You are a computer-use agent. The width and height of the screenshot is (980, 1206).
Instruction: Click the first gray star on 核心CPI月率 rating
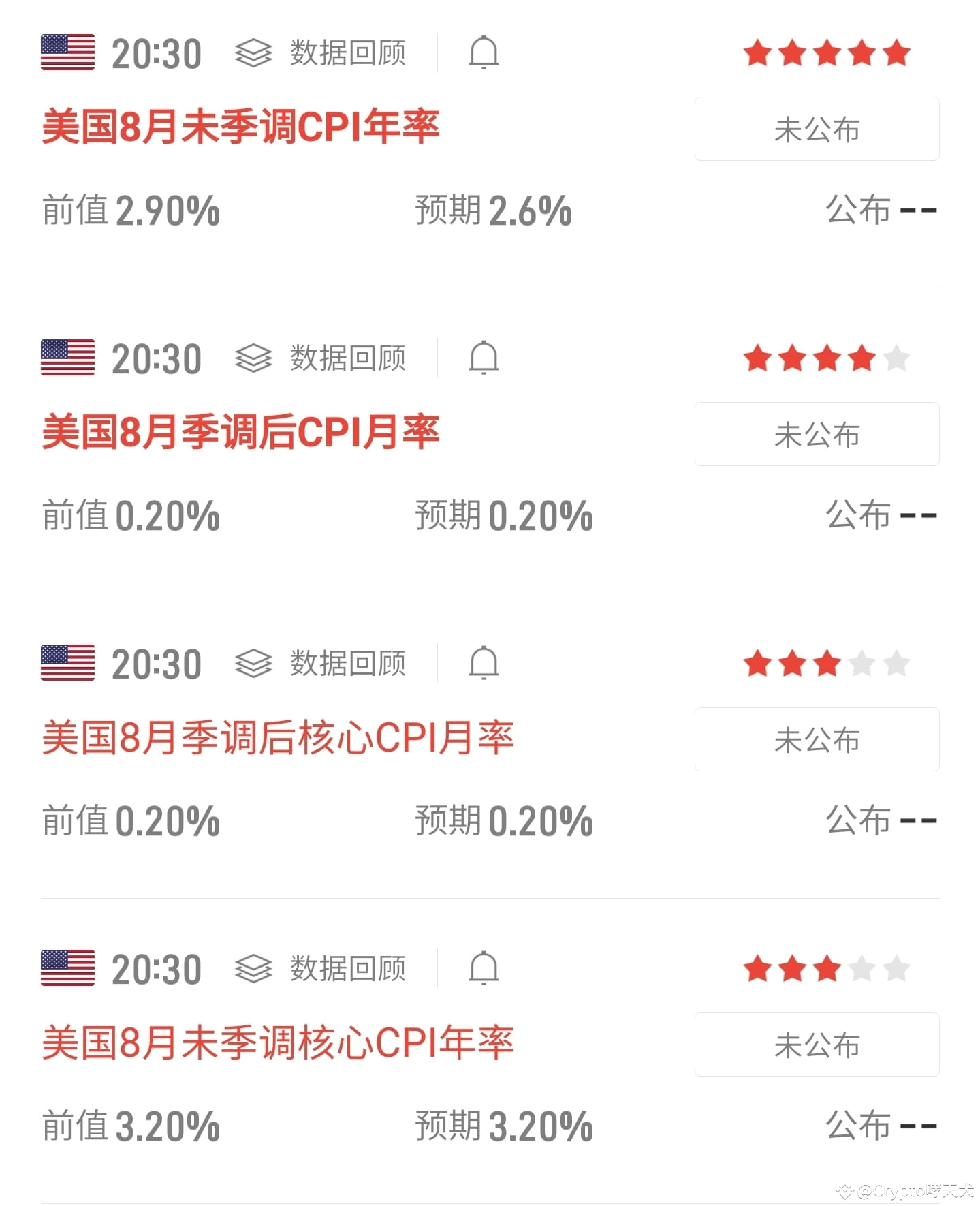[860, 662]
